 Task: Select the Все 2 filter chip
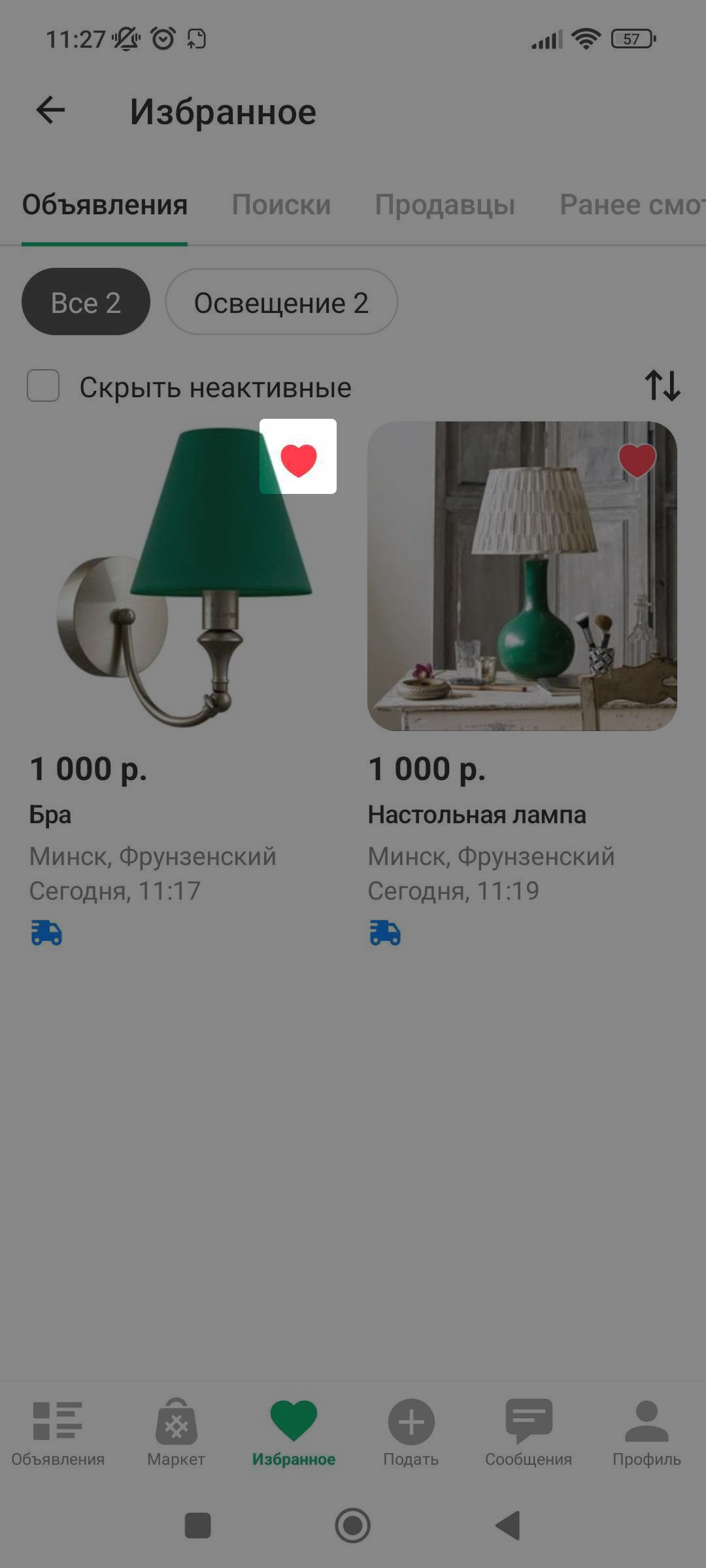[86, 302]
